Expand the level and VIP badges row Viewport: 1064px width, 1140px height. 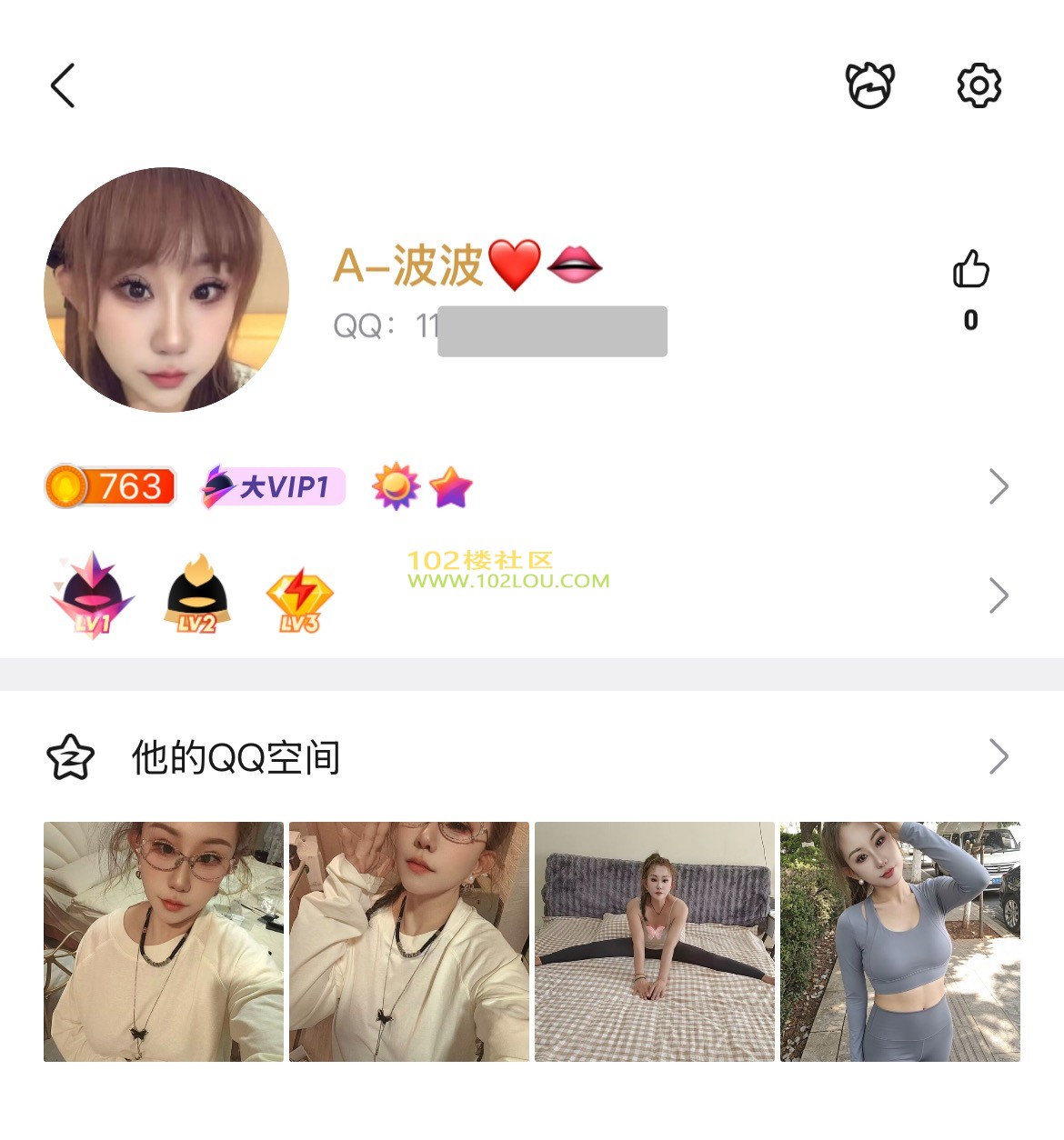click(998, 487)
